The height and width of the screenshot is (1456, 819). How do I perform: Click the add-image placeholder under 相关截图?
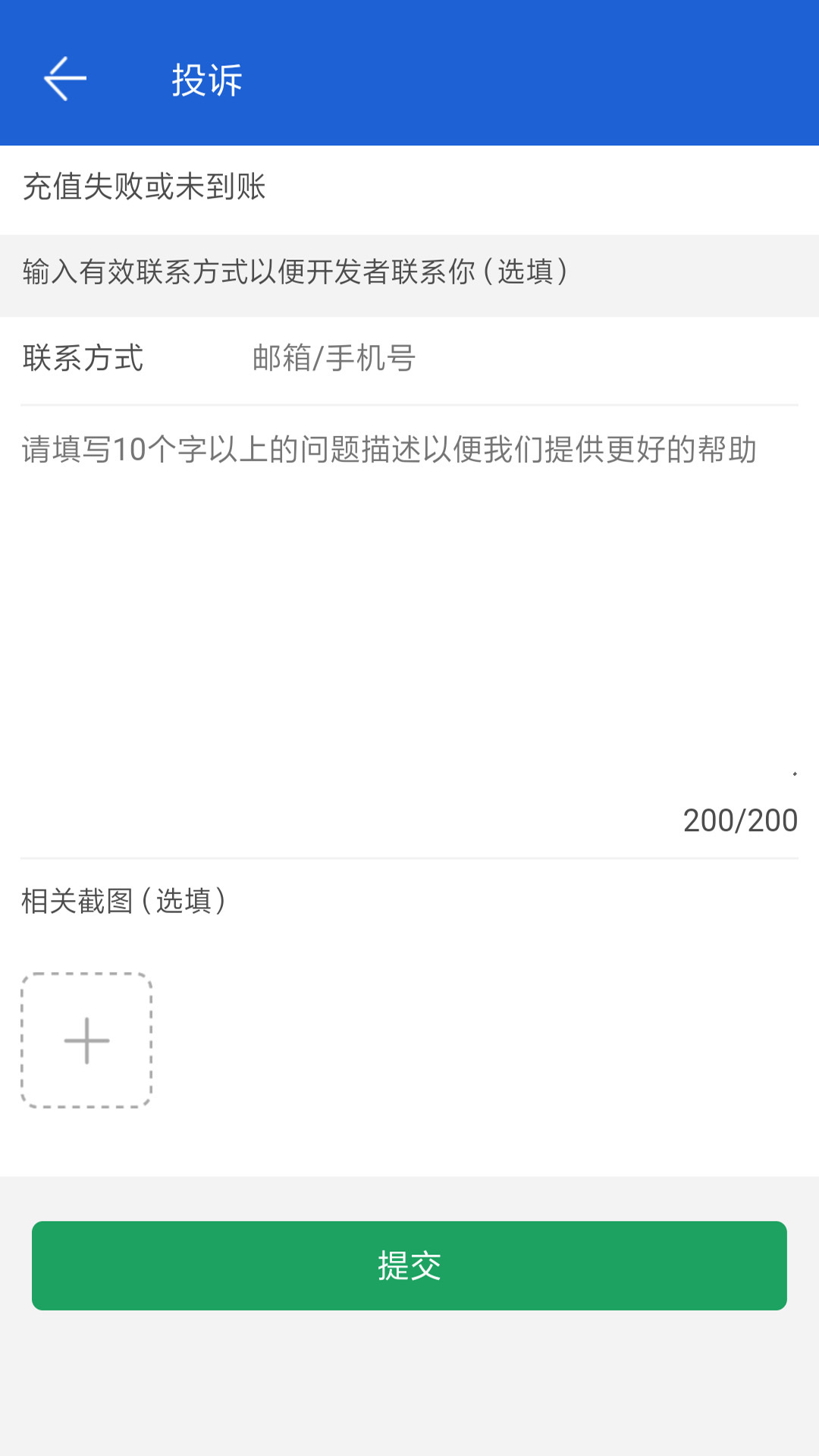86,1040
